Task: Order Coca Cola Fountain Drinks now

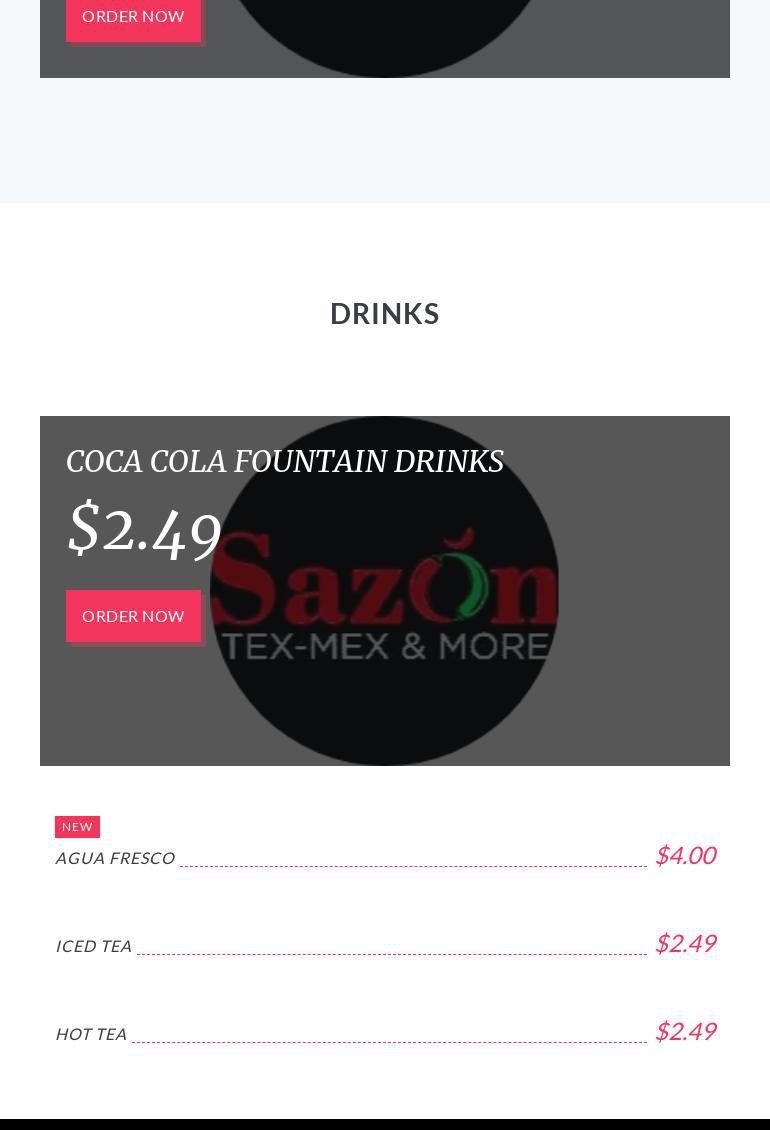Action: tap(133, 616)
